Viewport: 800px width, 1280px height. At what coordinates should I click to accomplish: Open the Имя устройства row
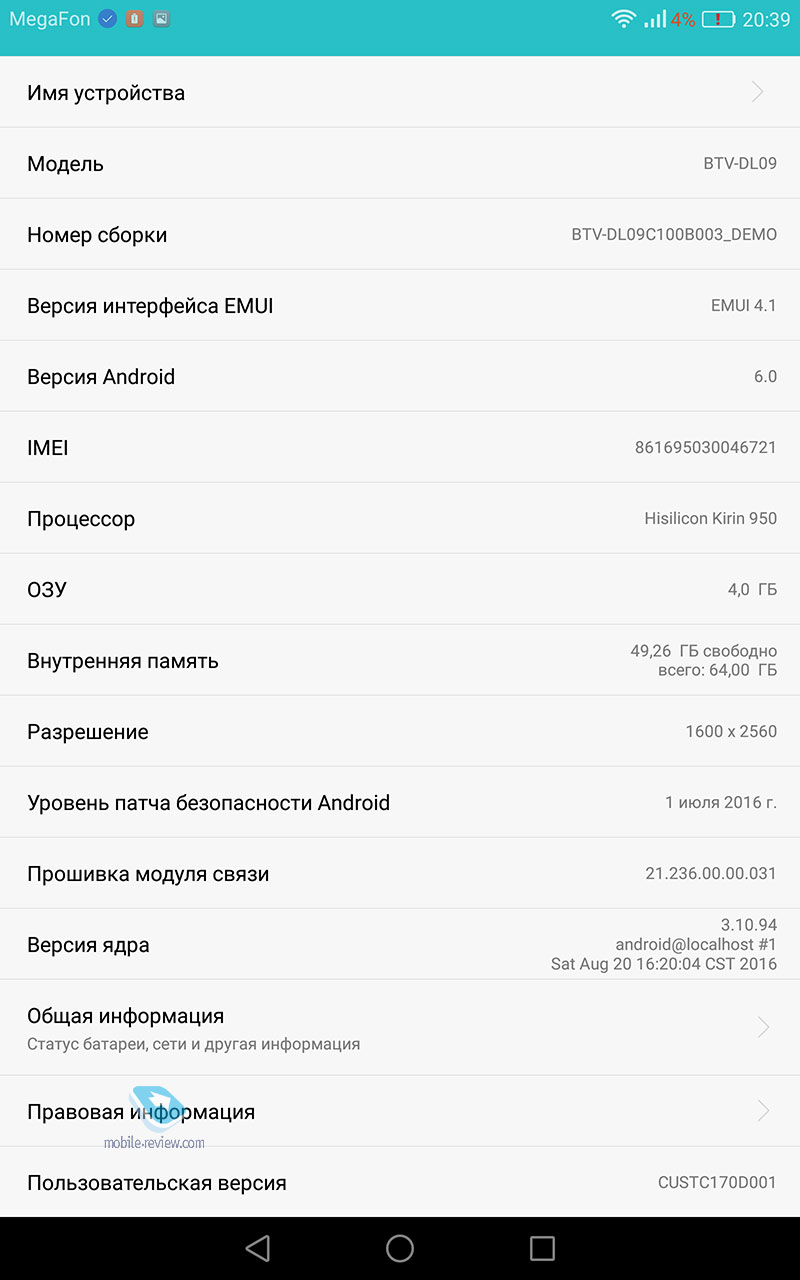pyautogui.click(x=400, y=92)
